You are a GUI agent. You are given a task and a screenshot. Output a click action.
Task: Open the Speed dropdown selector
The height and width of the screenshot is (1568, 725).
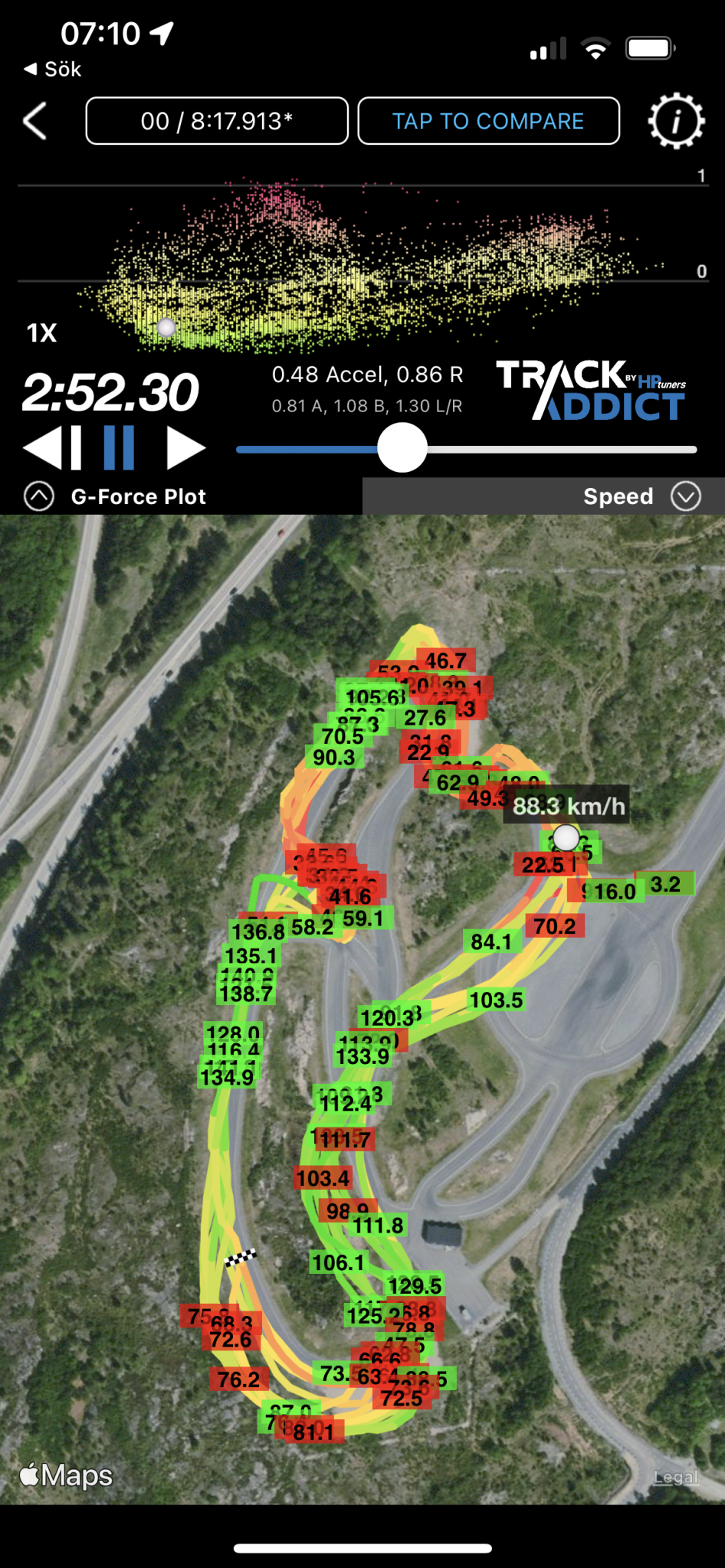[642, 496]
